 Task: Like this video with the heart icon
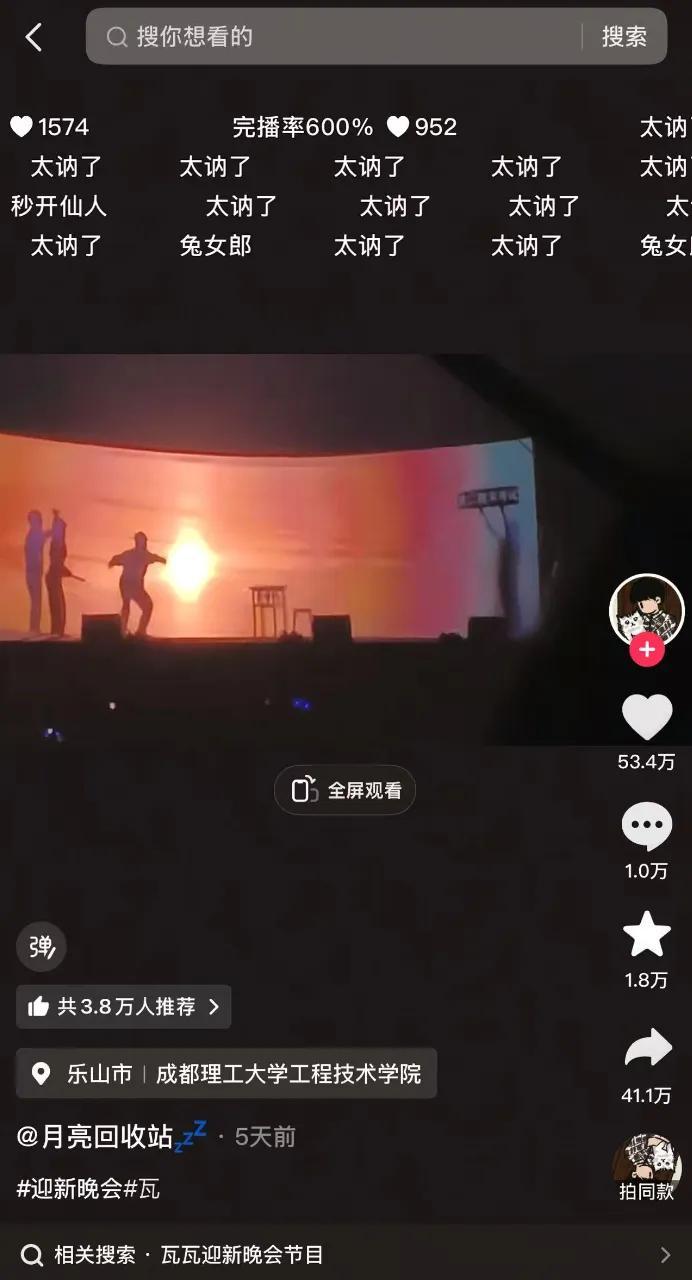click(x=646, y=717)
